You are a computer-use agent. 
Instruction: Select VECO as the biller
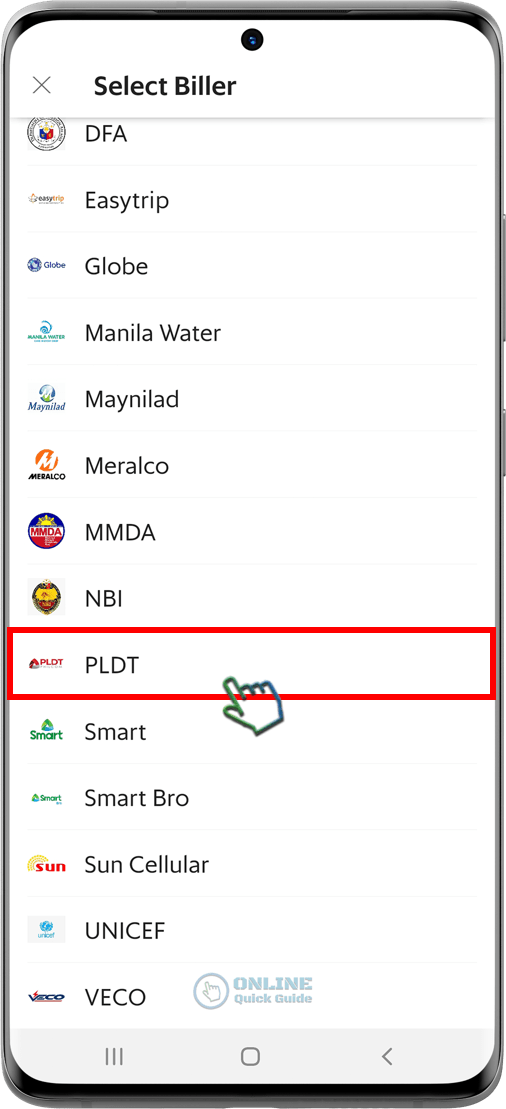(252, 997)
